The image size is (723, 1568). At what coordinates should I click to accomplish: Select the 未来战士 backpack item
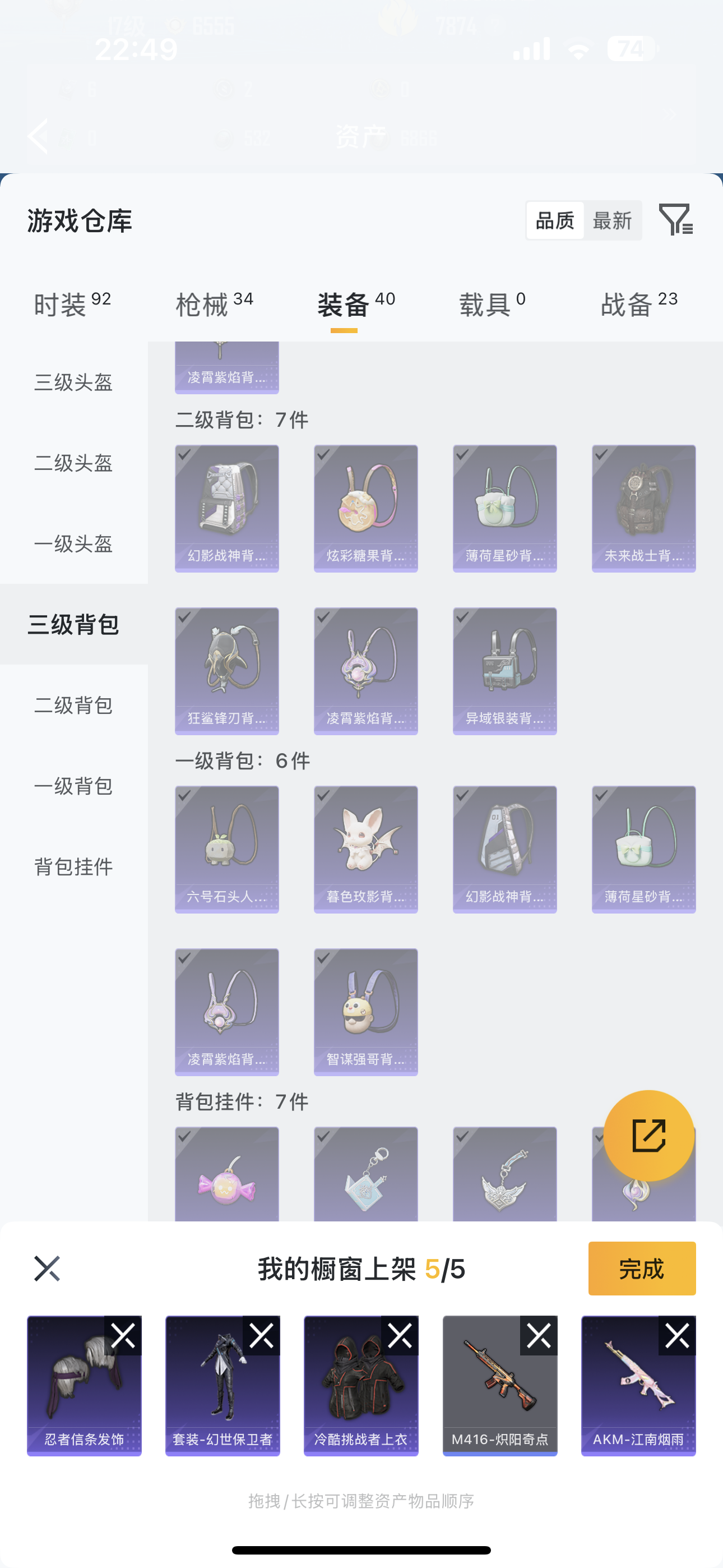[643, 508]
